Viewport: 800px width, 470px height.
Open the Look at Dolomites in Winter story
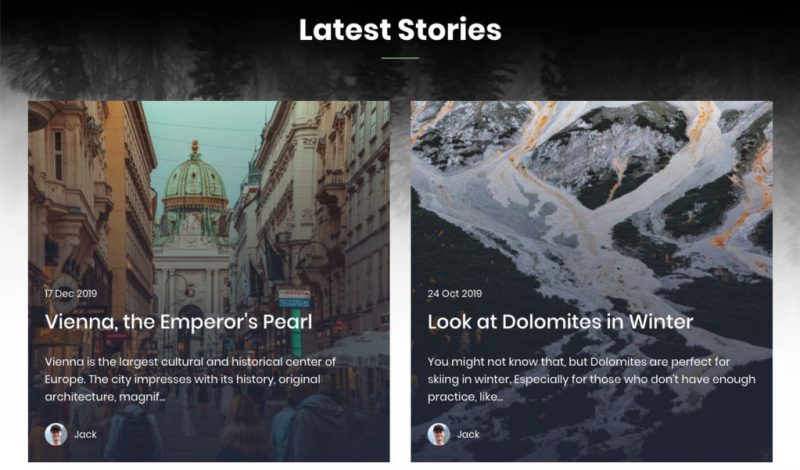(560, 322)
